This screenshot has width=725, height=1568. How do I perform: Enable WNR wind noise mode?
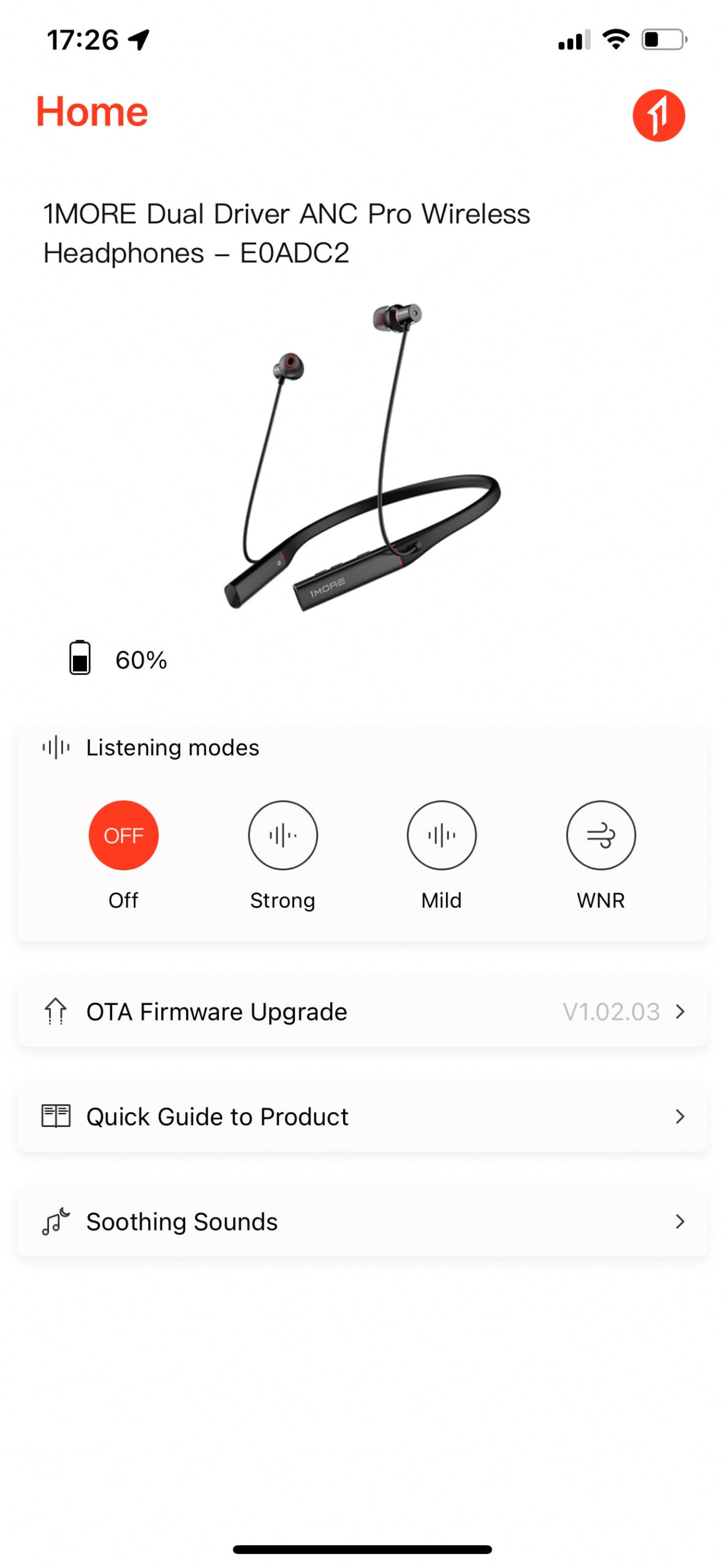(x=600, y=834)
